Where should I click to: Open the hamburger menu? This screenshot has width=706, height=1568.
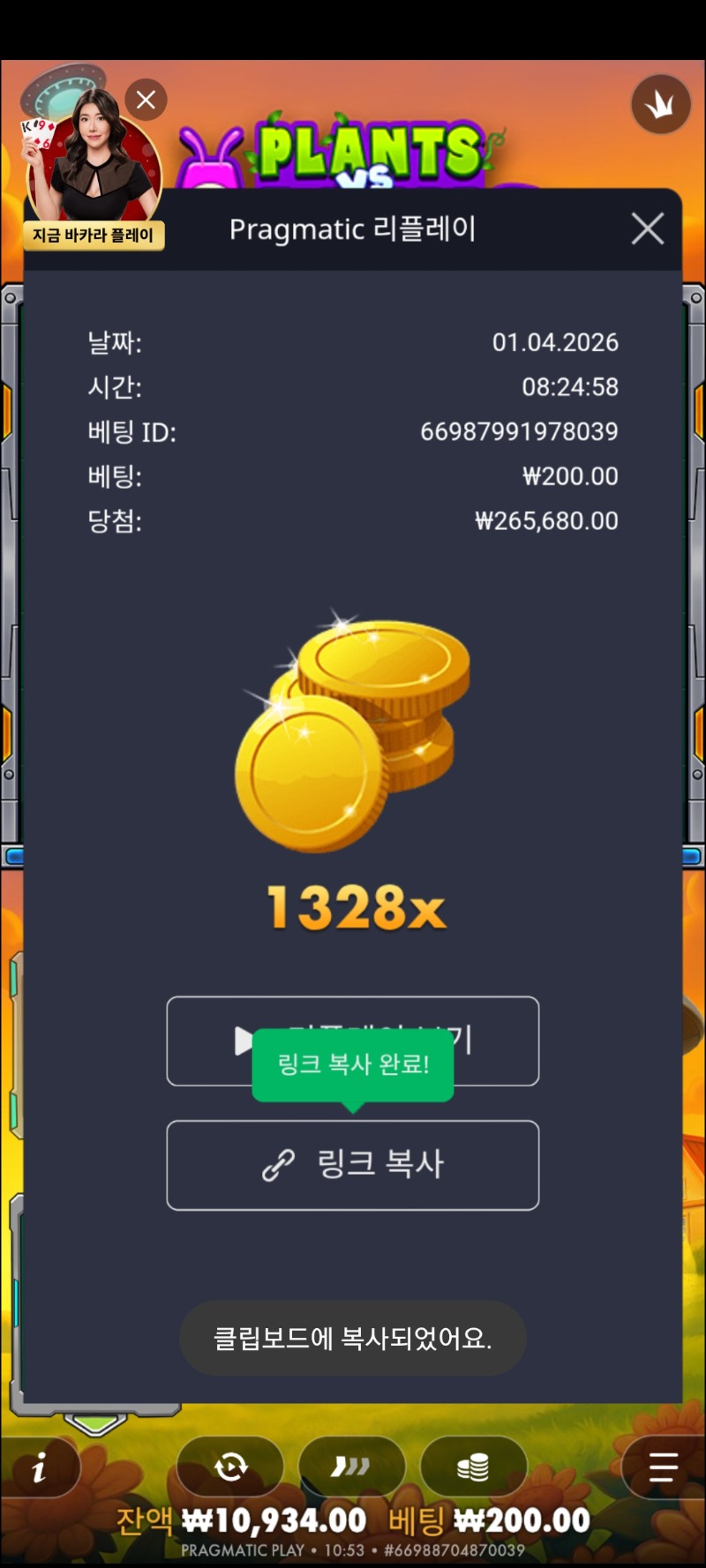coord(662,1467)
